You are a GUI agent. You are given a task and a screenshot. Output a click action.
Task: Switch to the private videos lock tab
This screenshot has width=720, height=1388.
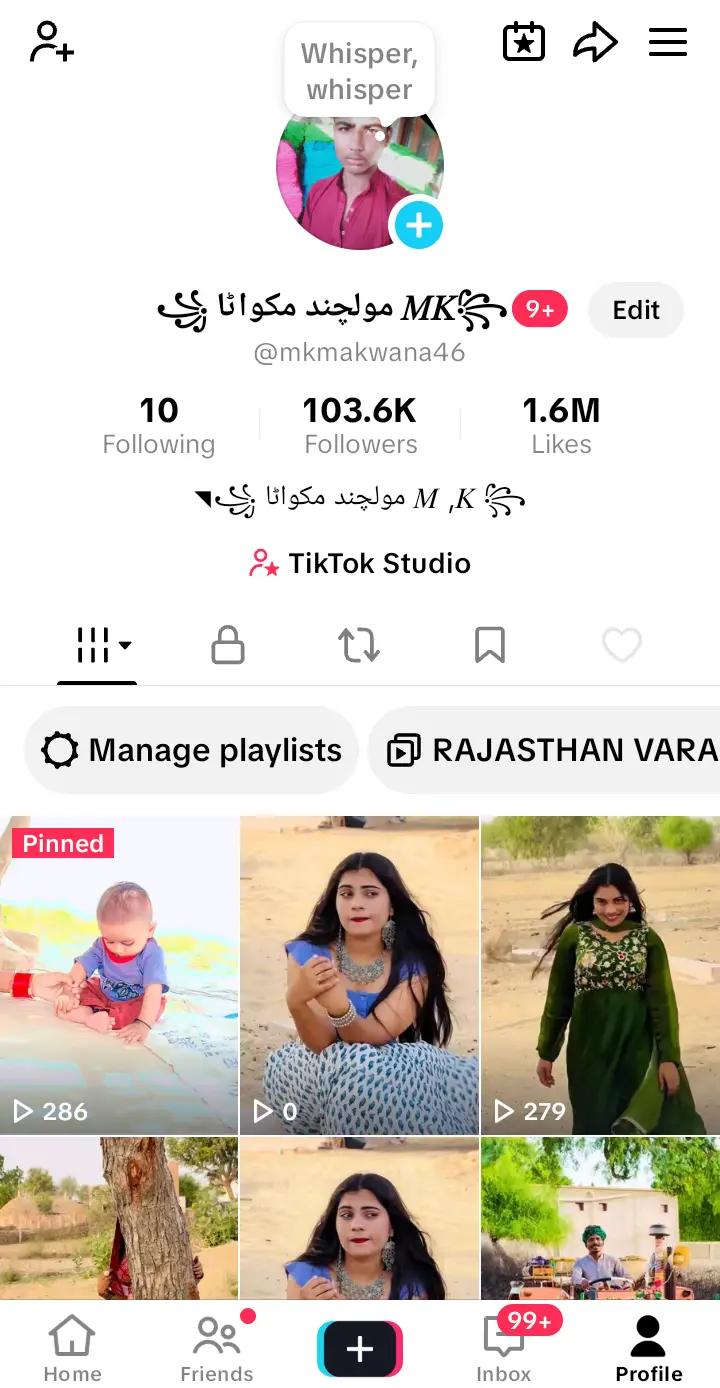pos(228,645)
